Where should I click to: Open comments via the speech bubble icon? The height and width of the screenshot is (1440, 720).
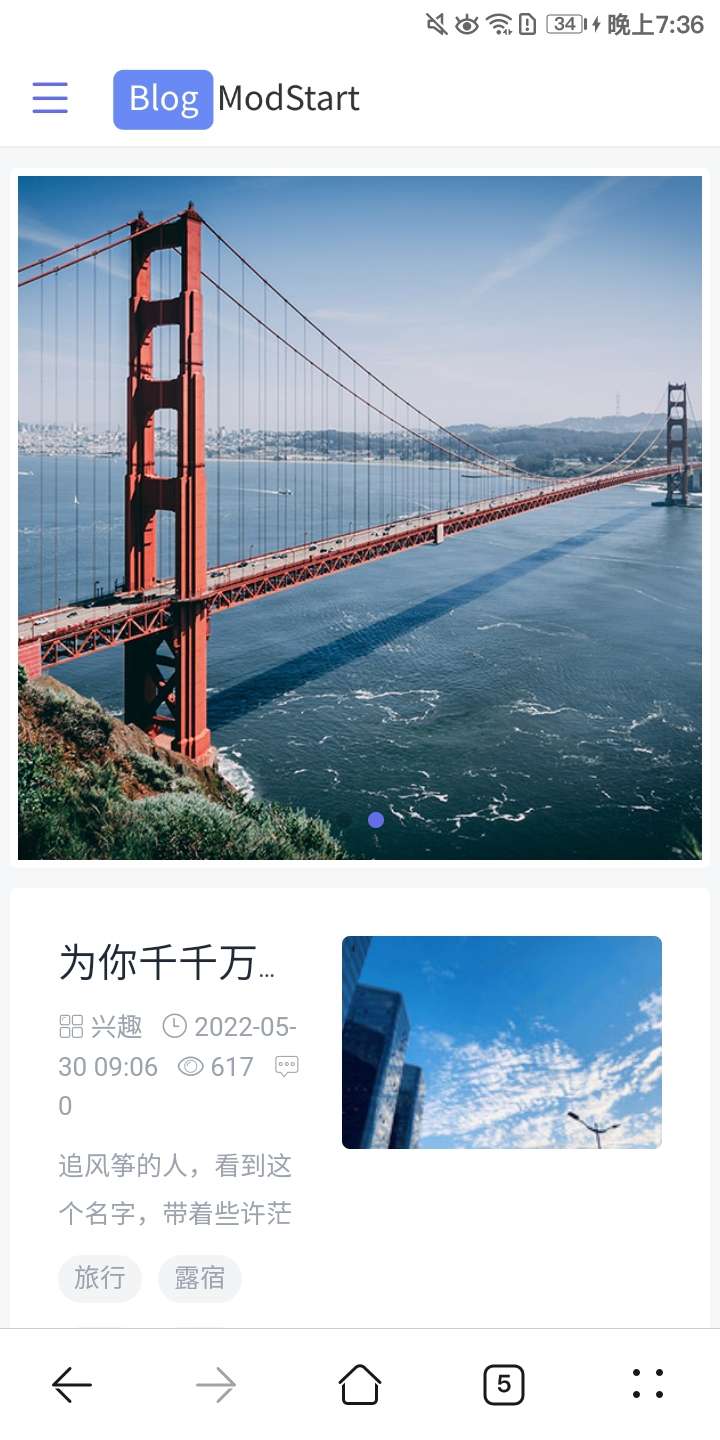tap(287, 1066)
